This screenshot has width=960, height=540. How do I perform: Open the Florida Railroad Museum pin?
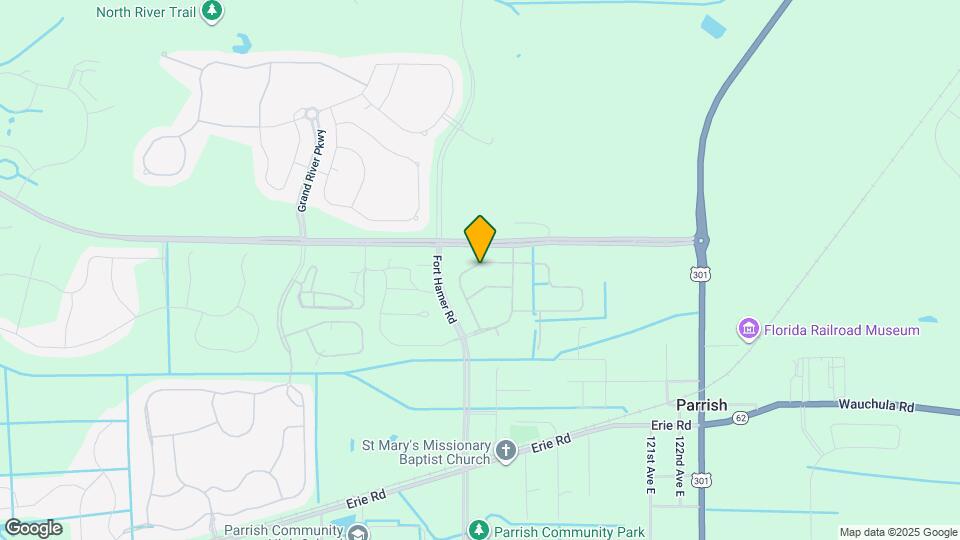click(748, 329)
